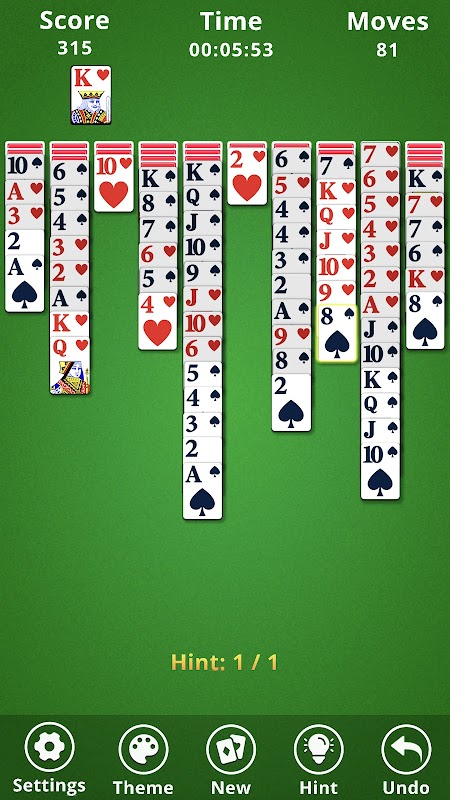Select the 4 of hearts card
Screen dimensions: 450x800
tap(158, 321)
